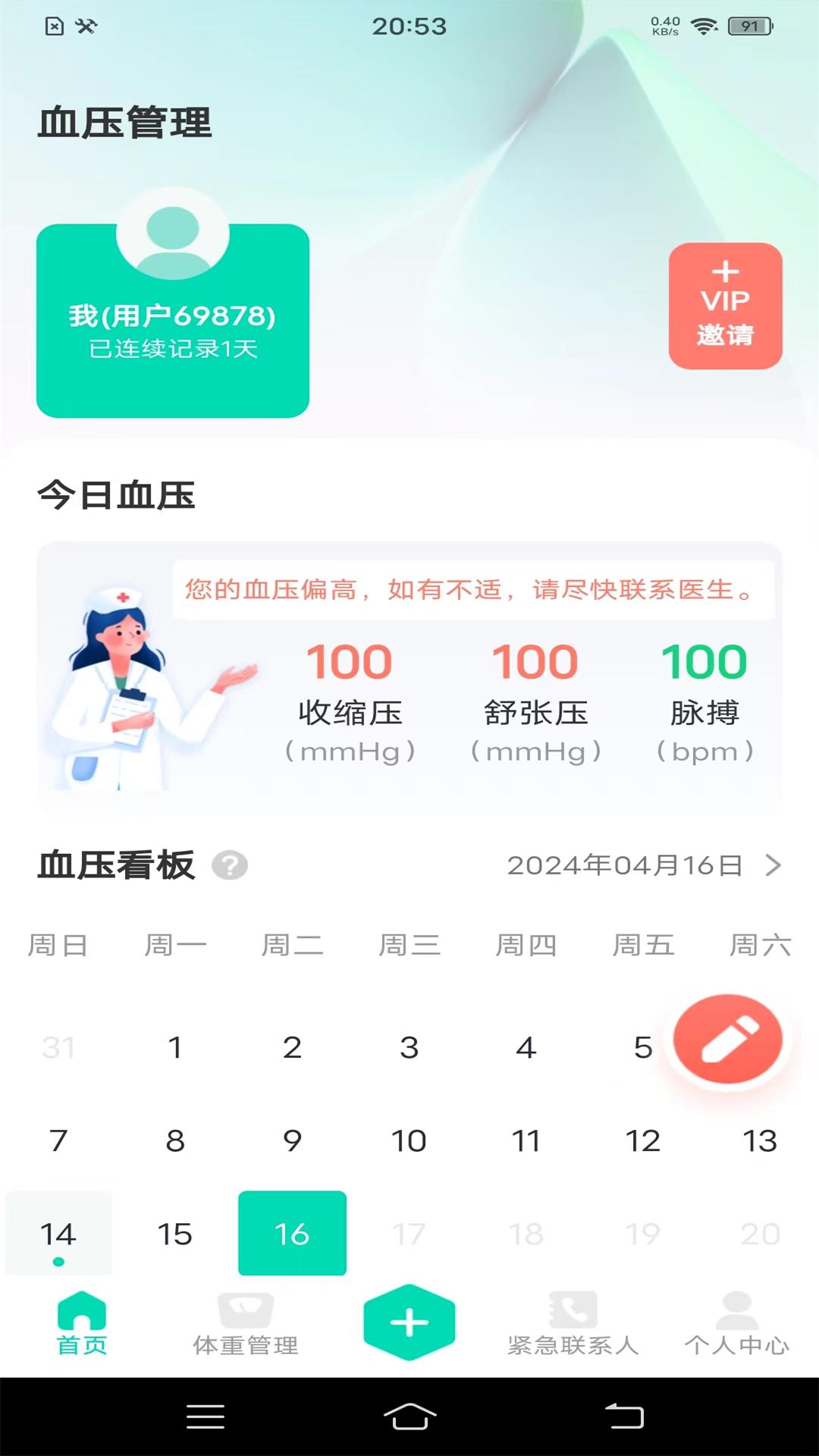Screen dimensions: 819x1456
Task: Expand the date picker via right chevron
Action: (773, 864)
